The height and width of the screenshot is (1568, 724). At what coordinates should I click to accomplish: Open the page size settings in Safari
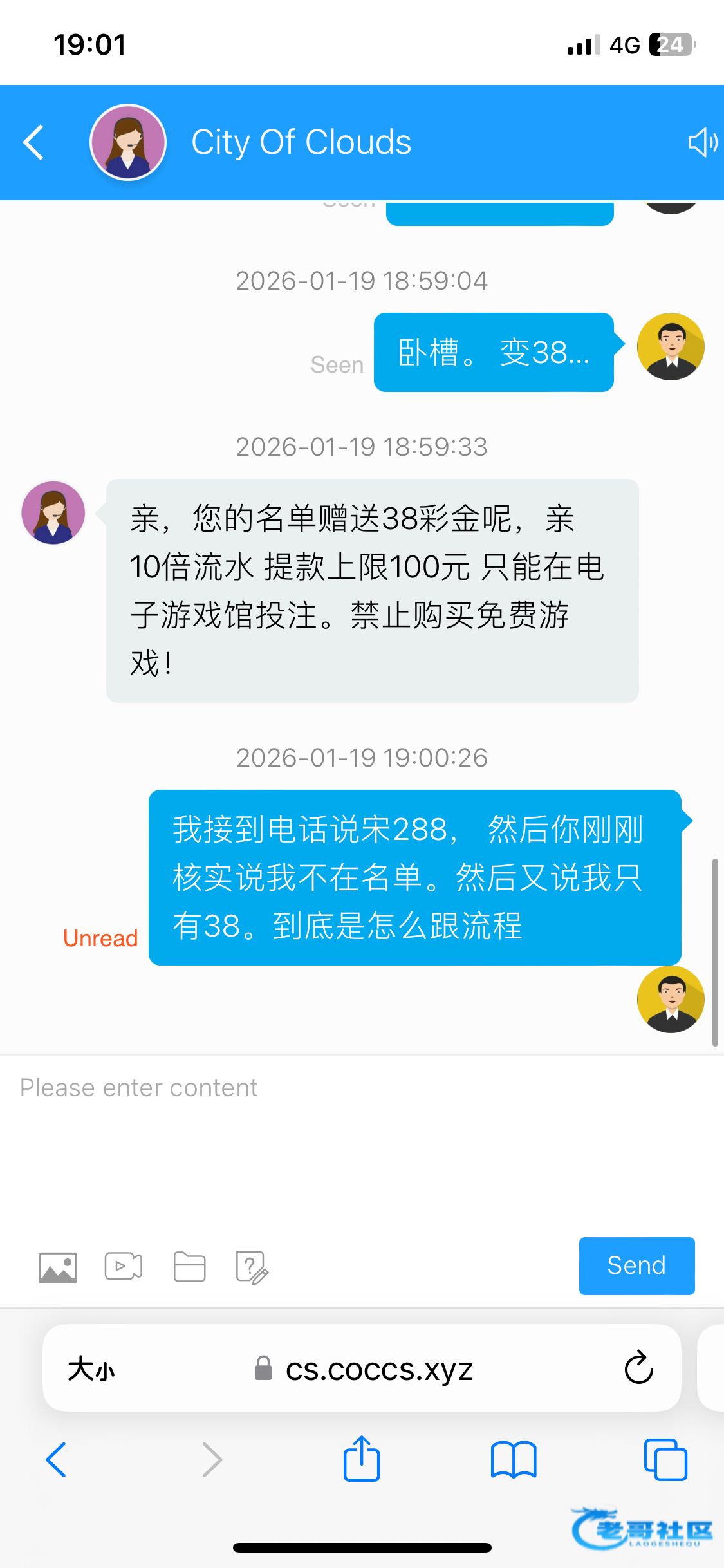pos(91,1368)
